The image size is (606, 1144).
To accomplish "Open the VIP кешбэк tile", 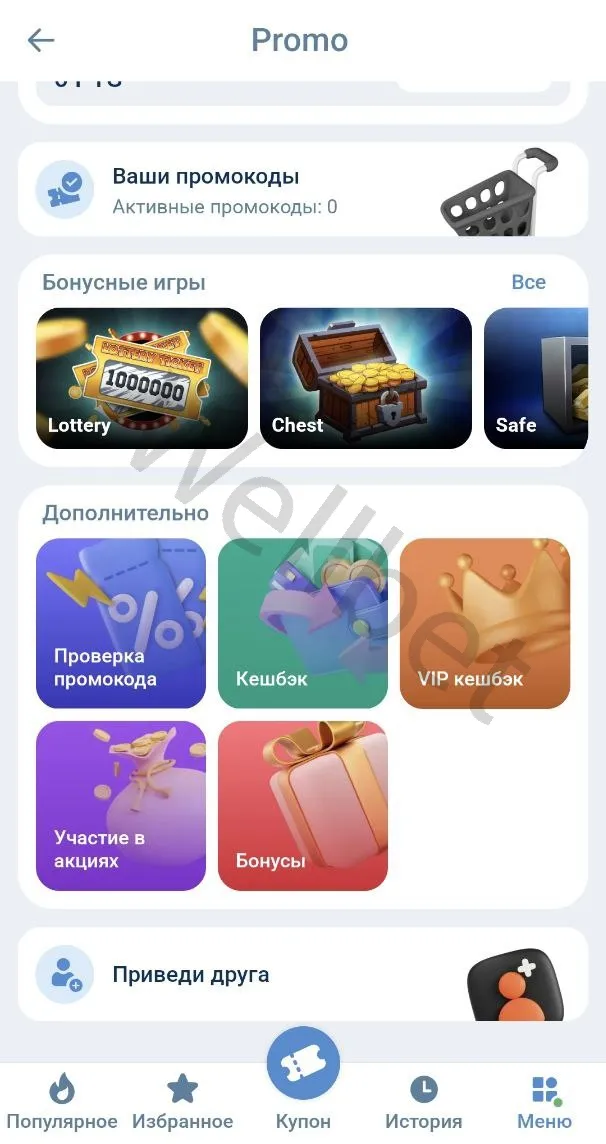I will [x=485, y=623].
